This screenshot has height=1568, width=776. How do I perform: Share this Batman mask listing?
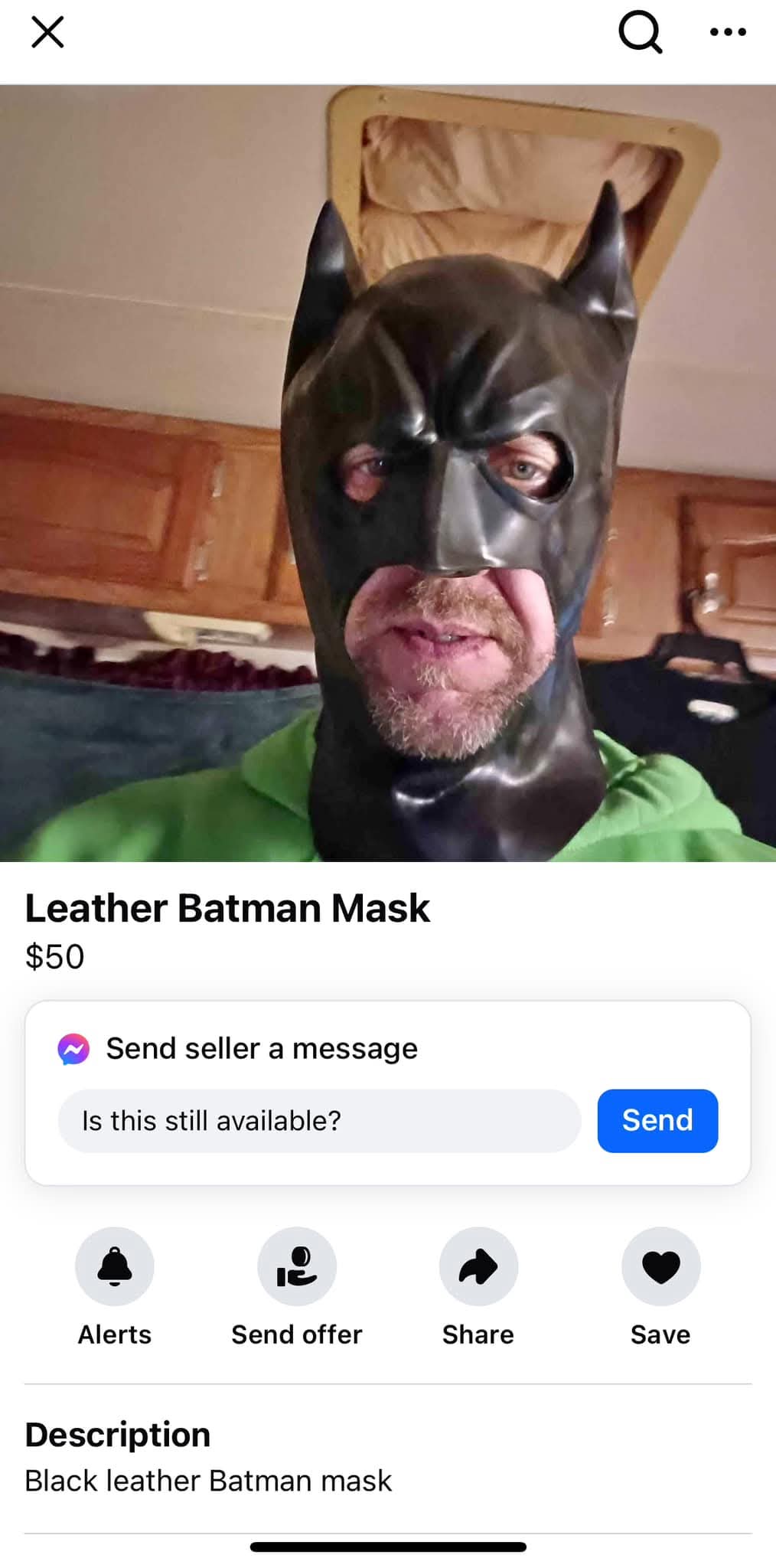(x=478, y=1266)
